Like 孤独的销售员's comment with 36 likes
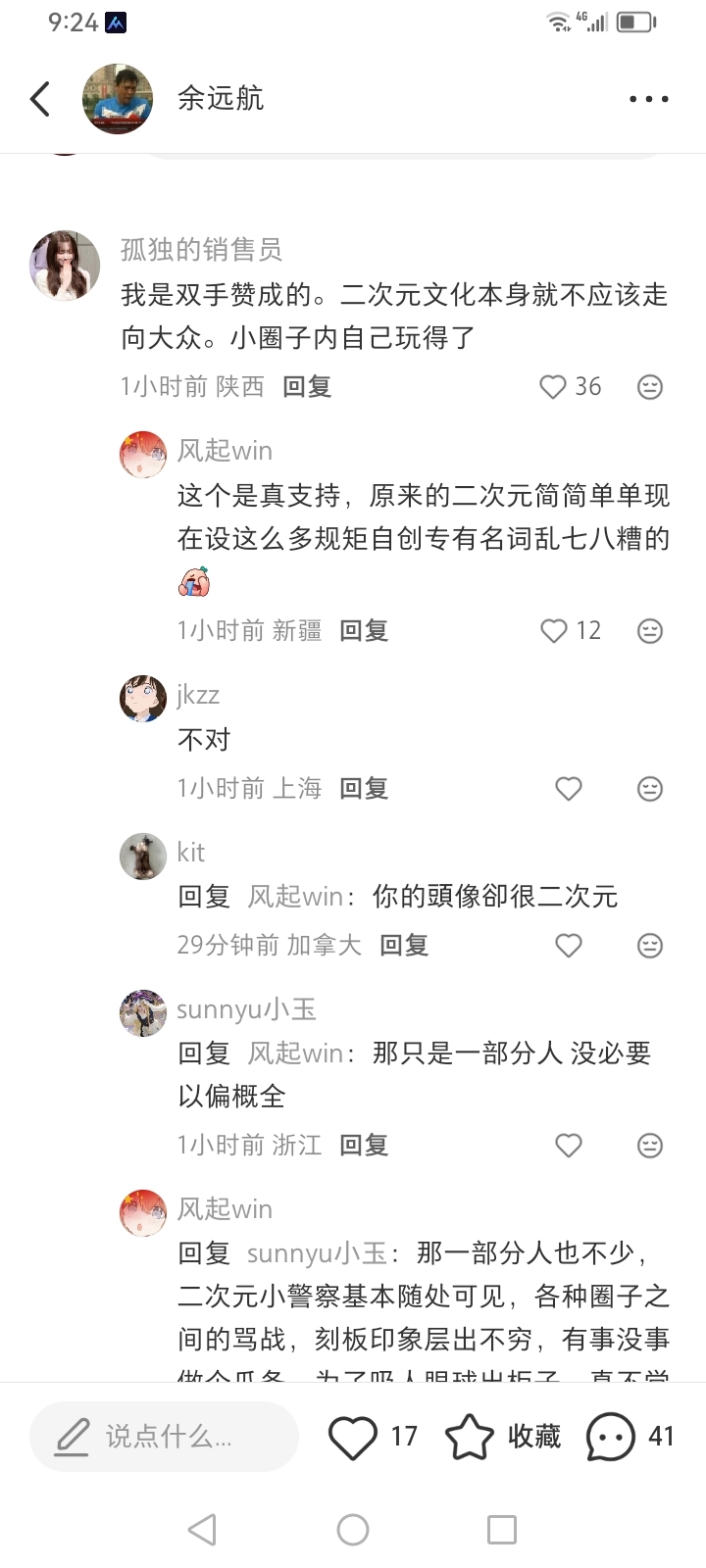Screen dimensions: 706x1568 (x=554, y=387)
